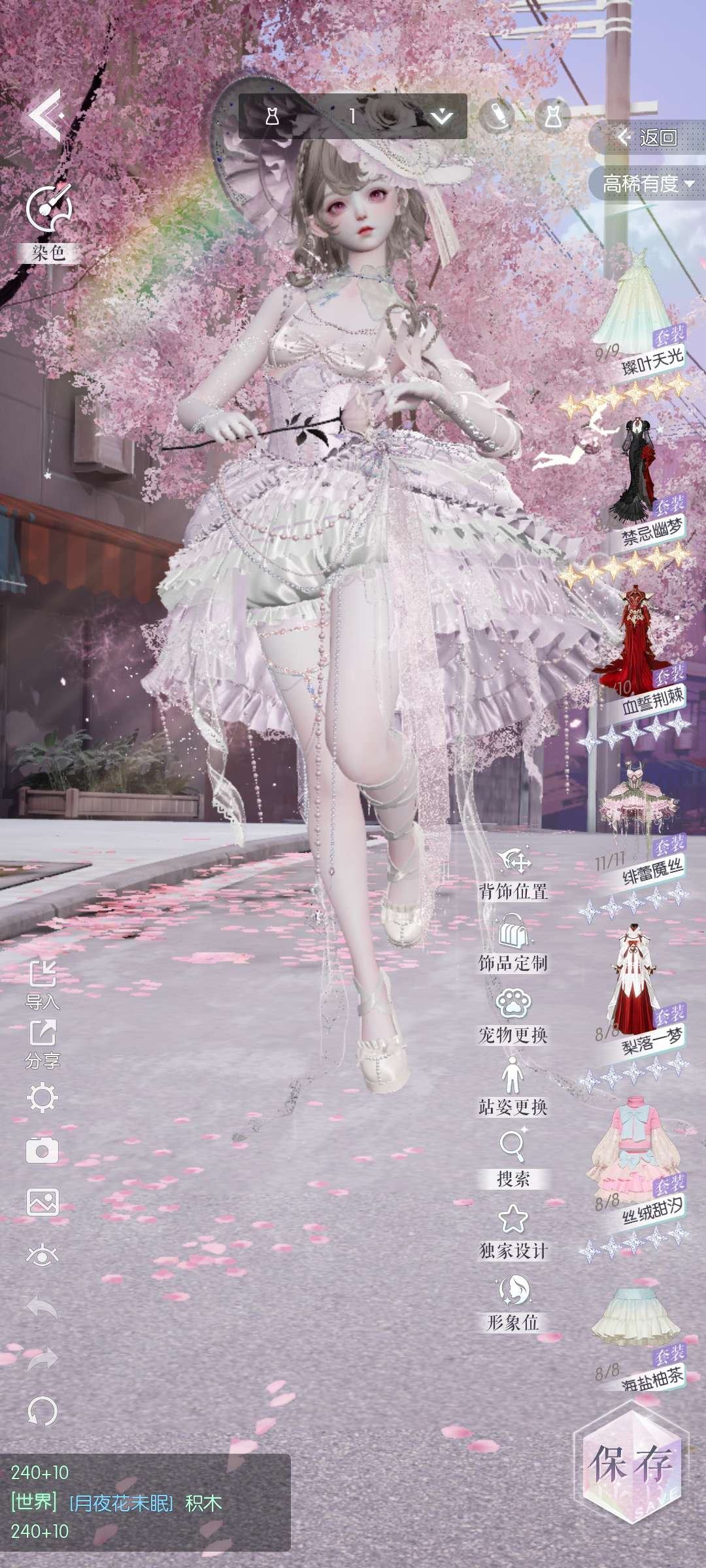
Task: Open 独家设计 exclusive designs
Action: (x=513, y=1230)
